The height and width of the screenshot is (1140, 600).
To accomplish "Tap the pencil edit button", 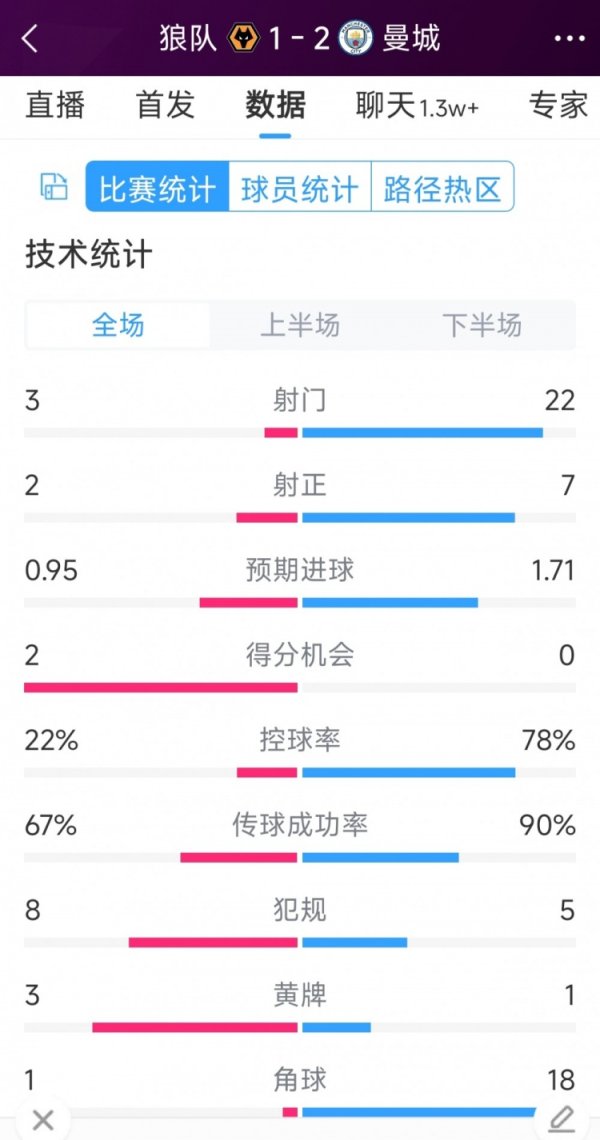I will pos(562,1120).
